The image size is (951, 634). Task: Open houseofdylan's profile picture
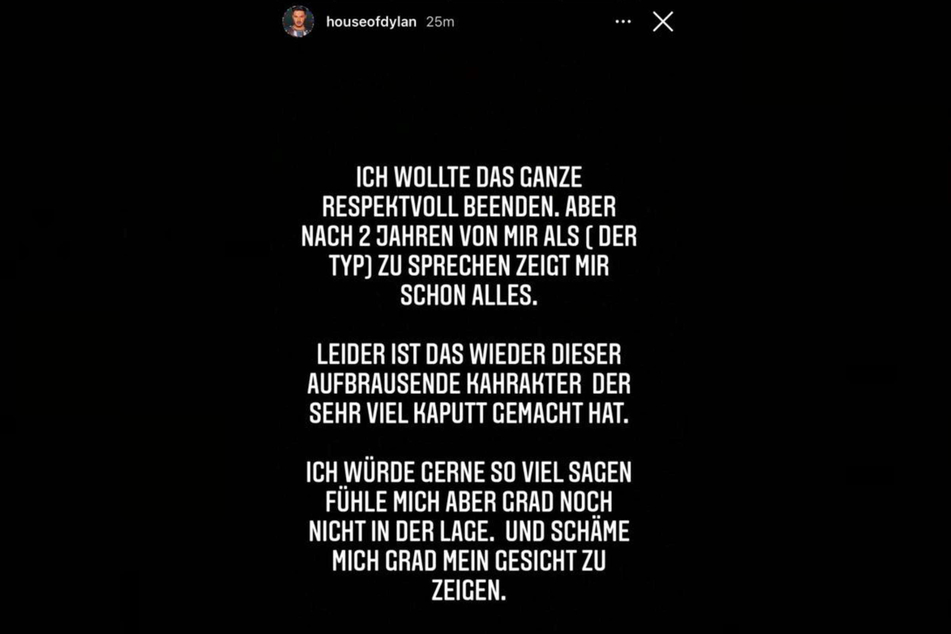click(297, 21)
